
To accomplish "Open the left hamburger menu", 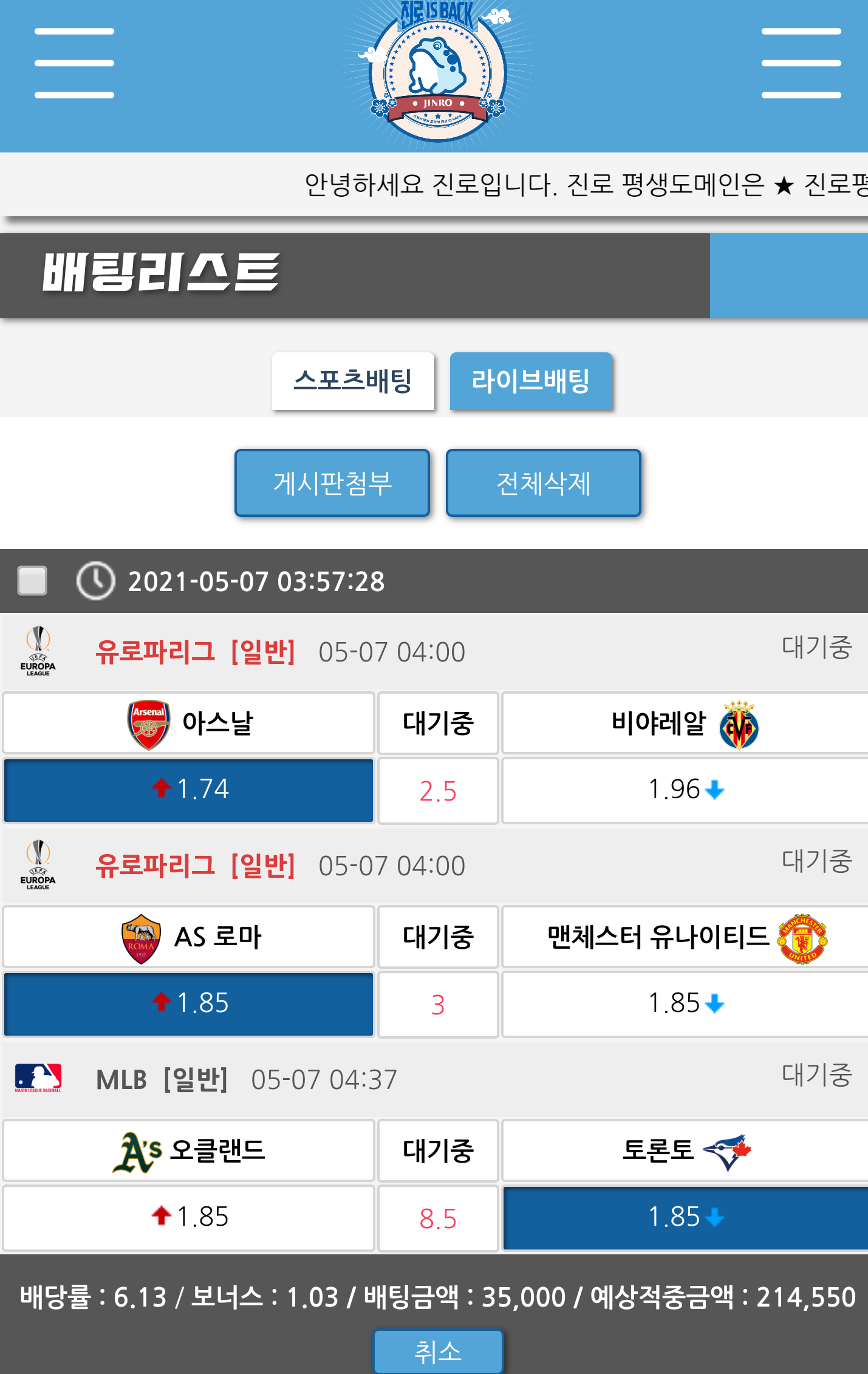I will [x=74, y=63].
